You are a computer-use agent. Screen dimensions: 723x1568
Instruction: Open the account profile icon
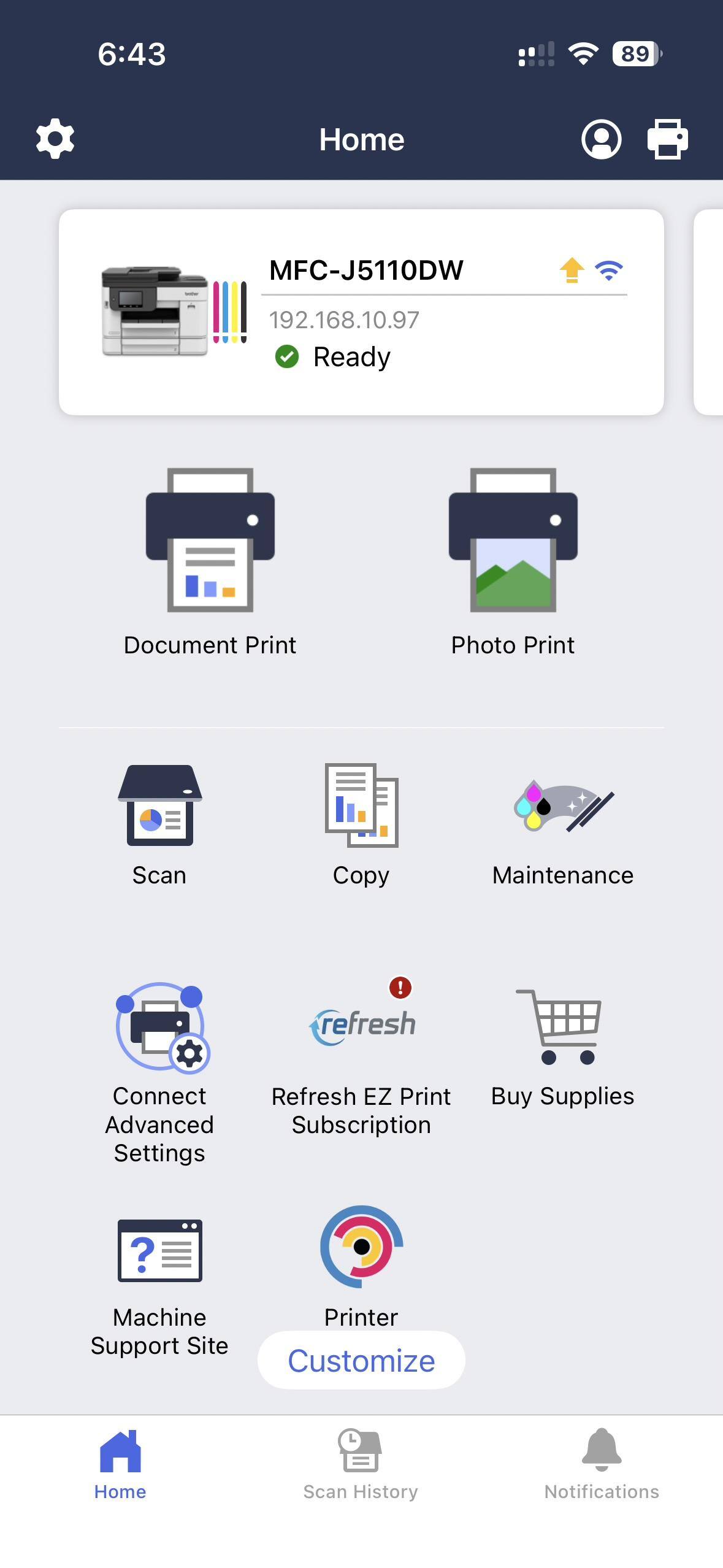[x=601, y=139]
